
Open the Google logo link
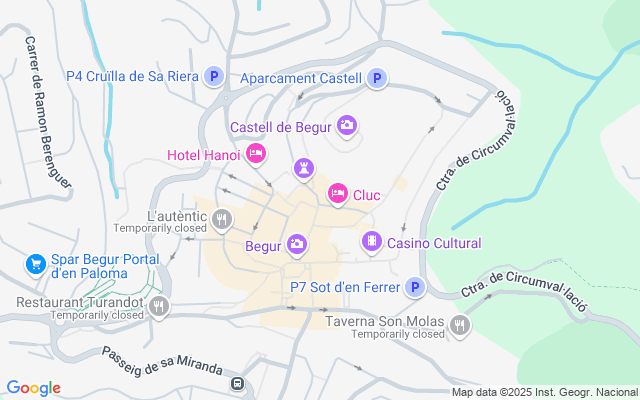(x=33, y=388)
